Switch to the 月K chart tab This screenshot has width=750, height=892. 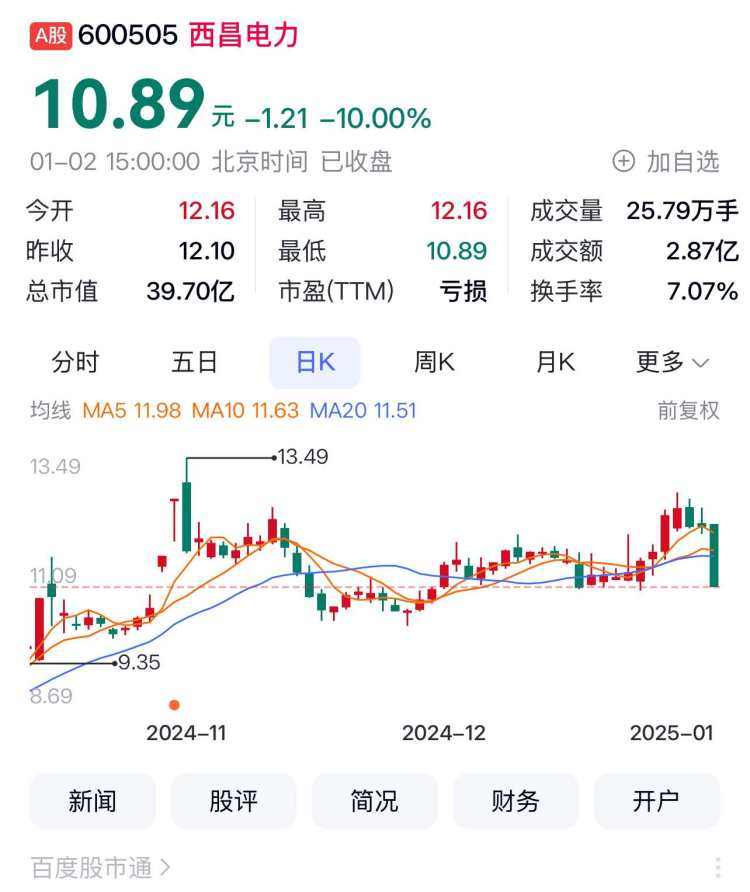[x=555, y=362]
